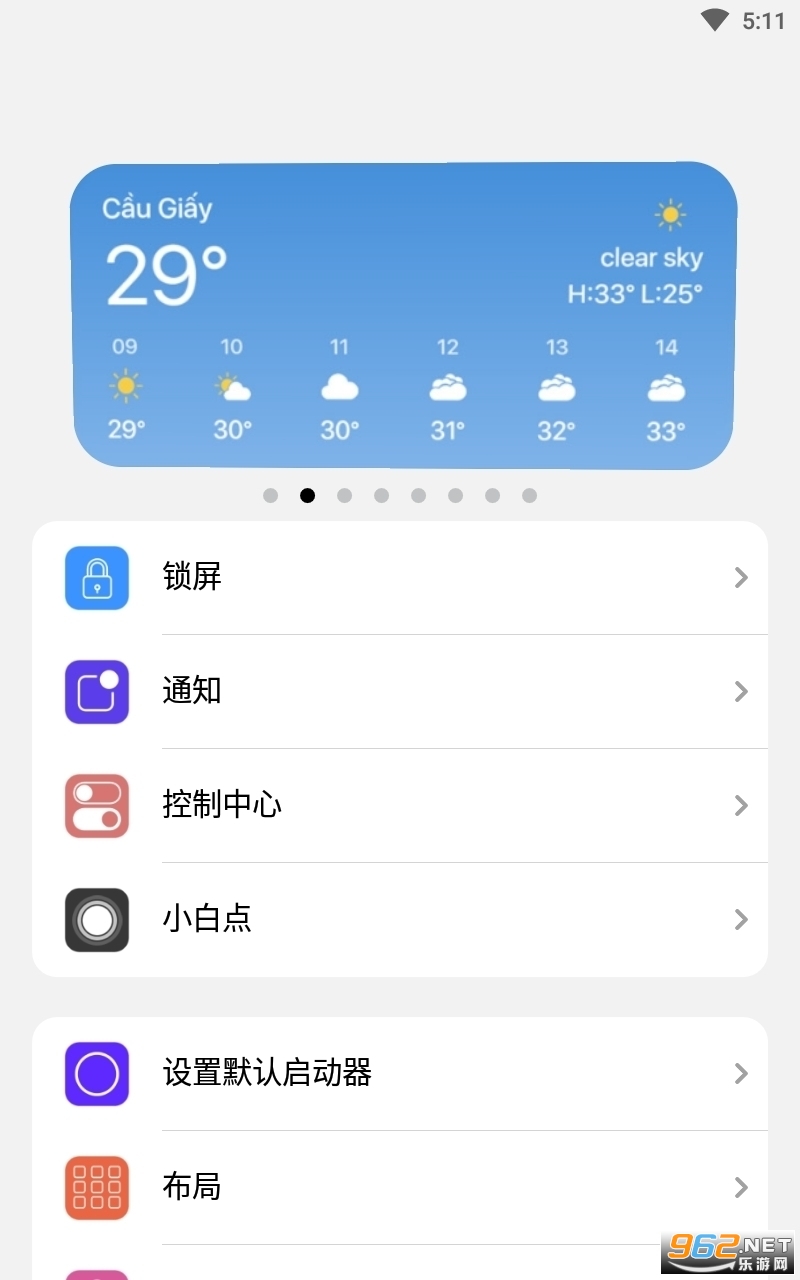Select 设置默认启动器 to set default launcher
The image size is (800, 1280).
click(400, 1074)
